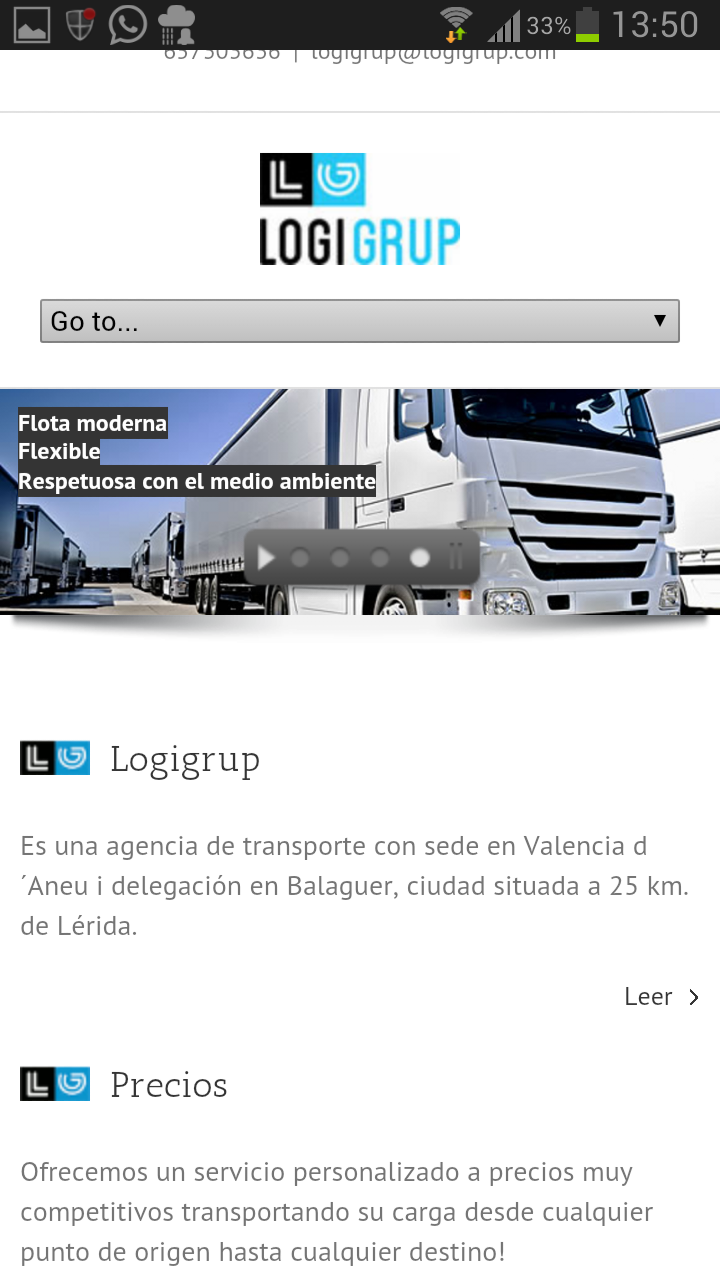Play the truck image slideshow
Viewport: 720px width, 1280px height.
[x=266, y=557]
